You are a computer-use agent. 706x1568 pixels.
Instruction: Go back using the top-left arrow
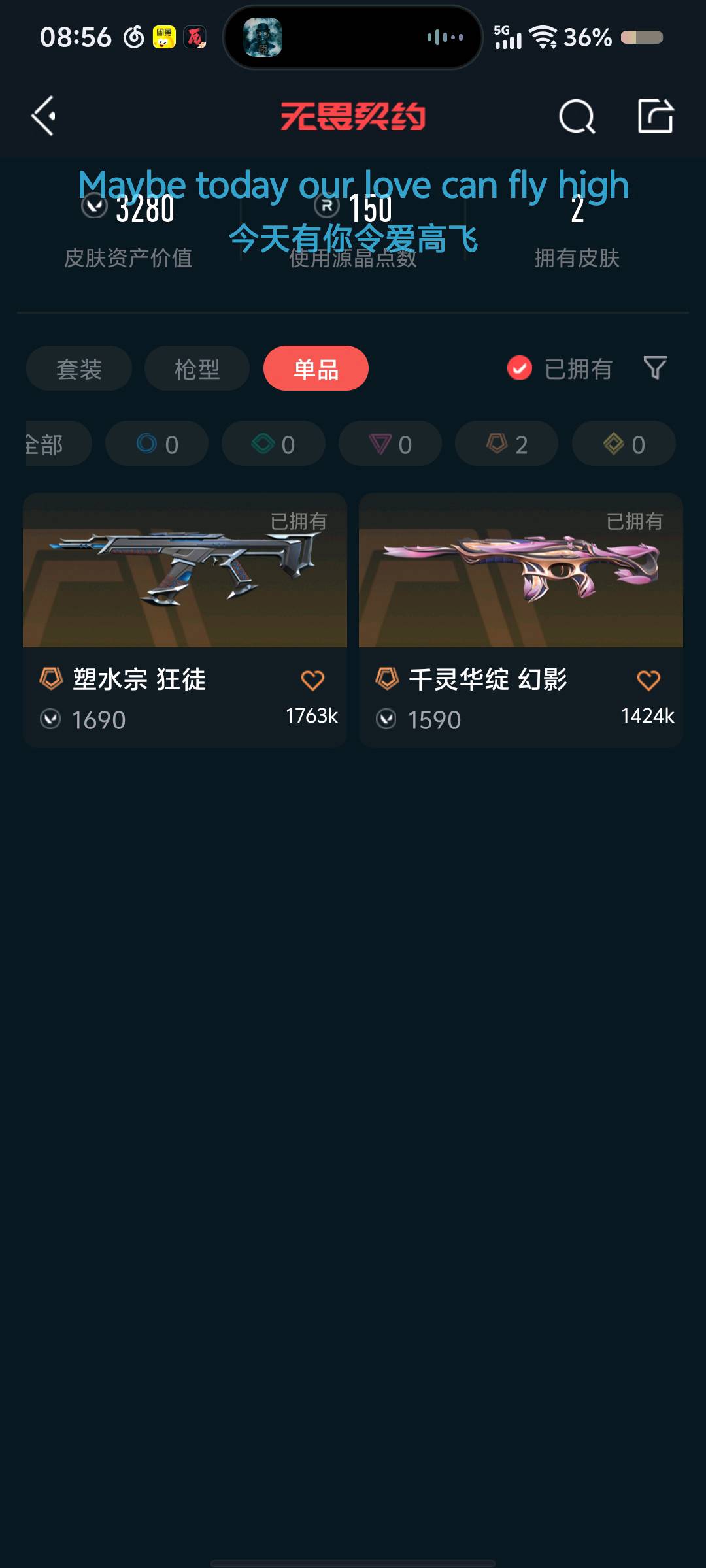pyautogui.click(x=44, y=116)
